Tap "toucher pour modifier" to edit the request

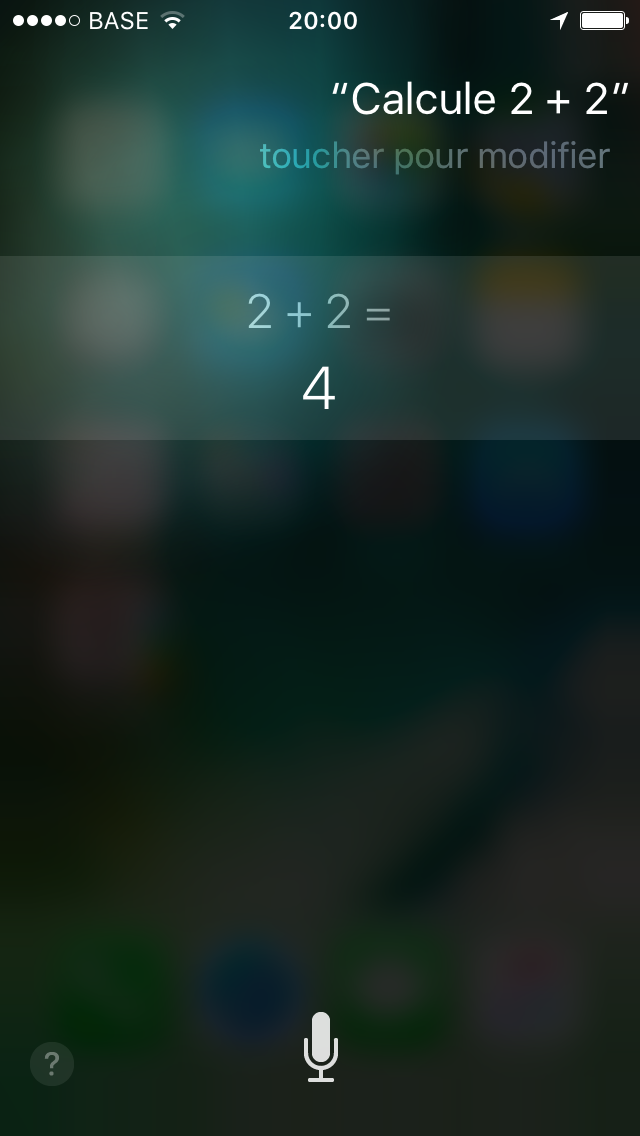tap(434, 156)
